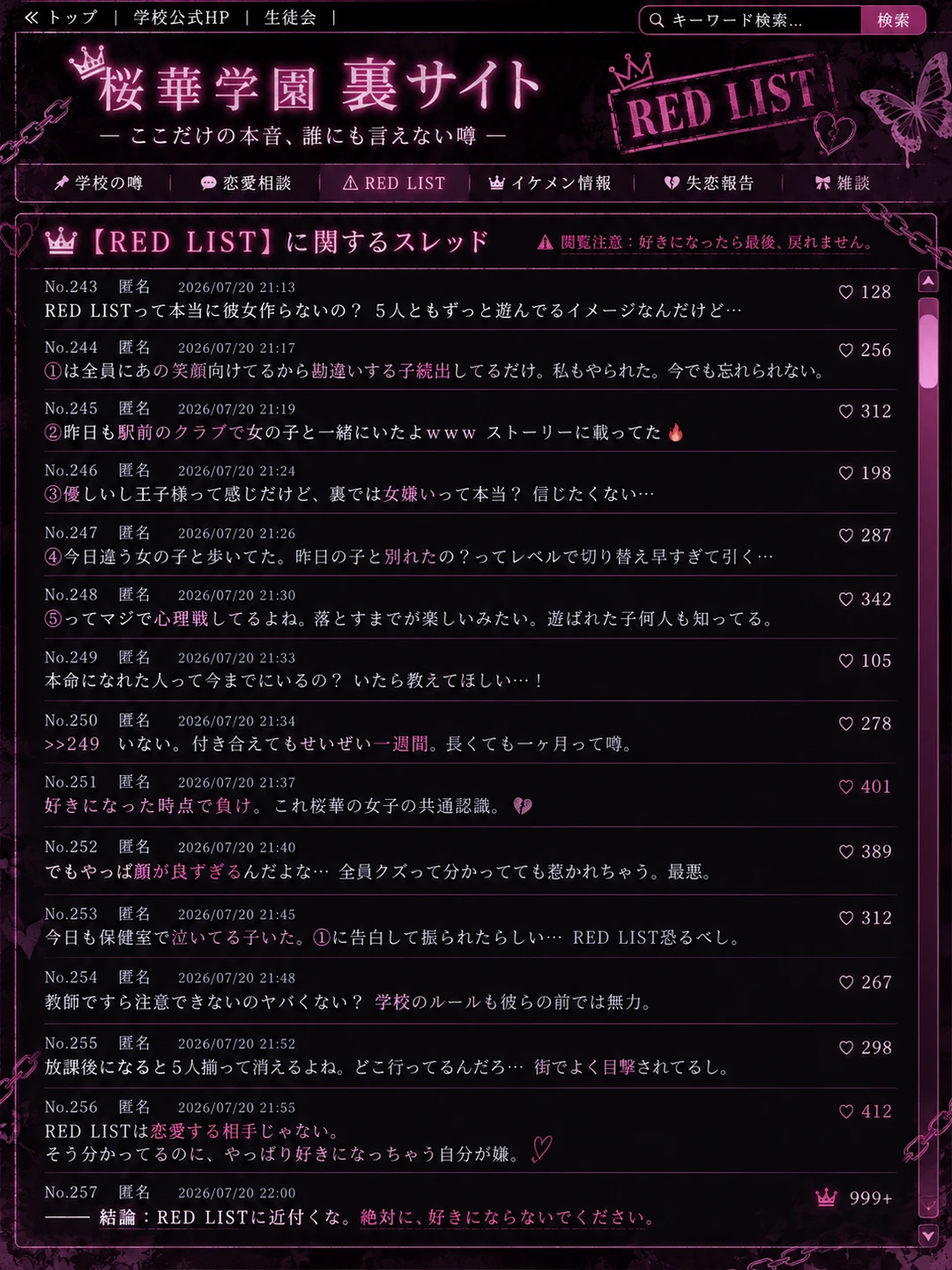Switch to the 学校の噂 tab
952x1270 pixels.
point(98,183)
